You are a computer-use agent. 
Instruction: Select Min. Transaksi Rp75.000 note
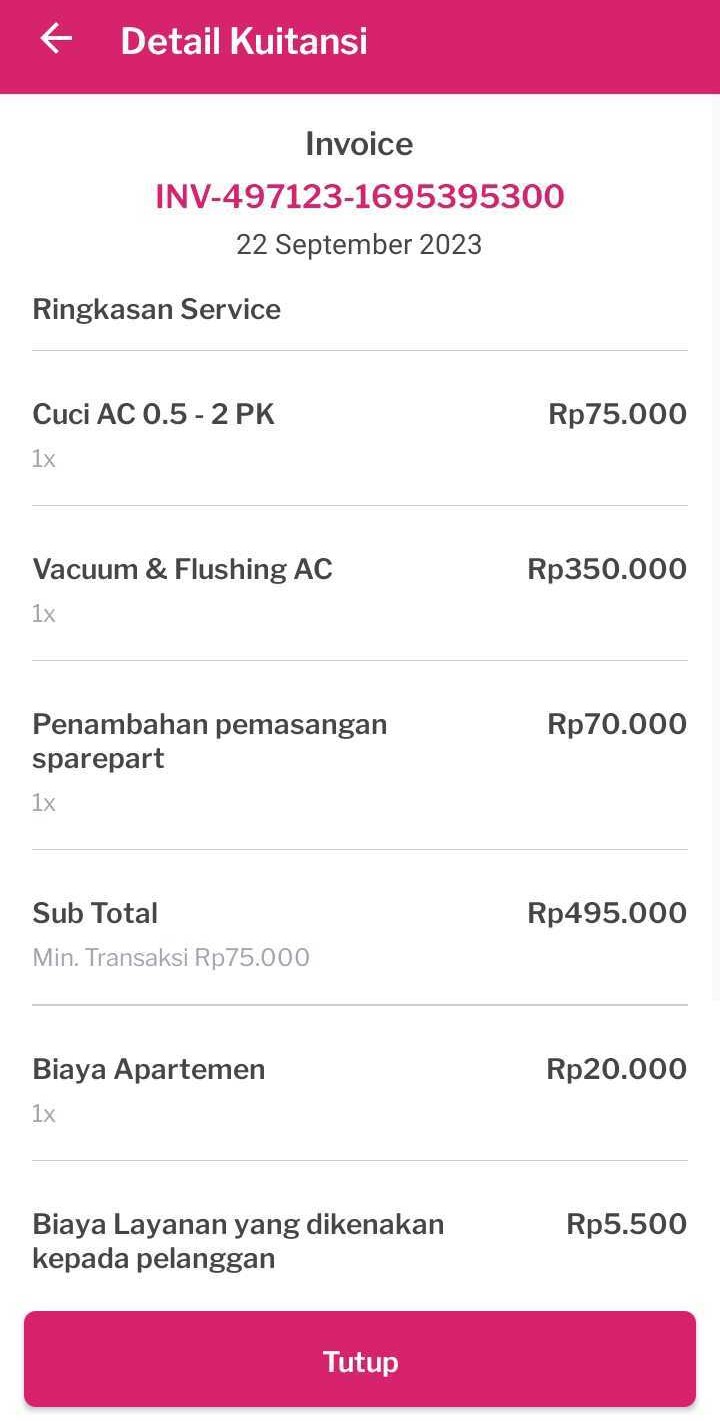[170, 957]
